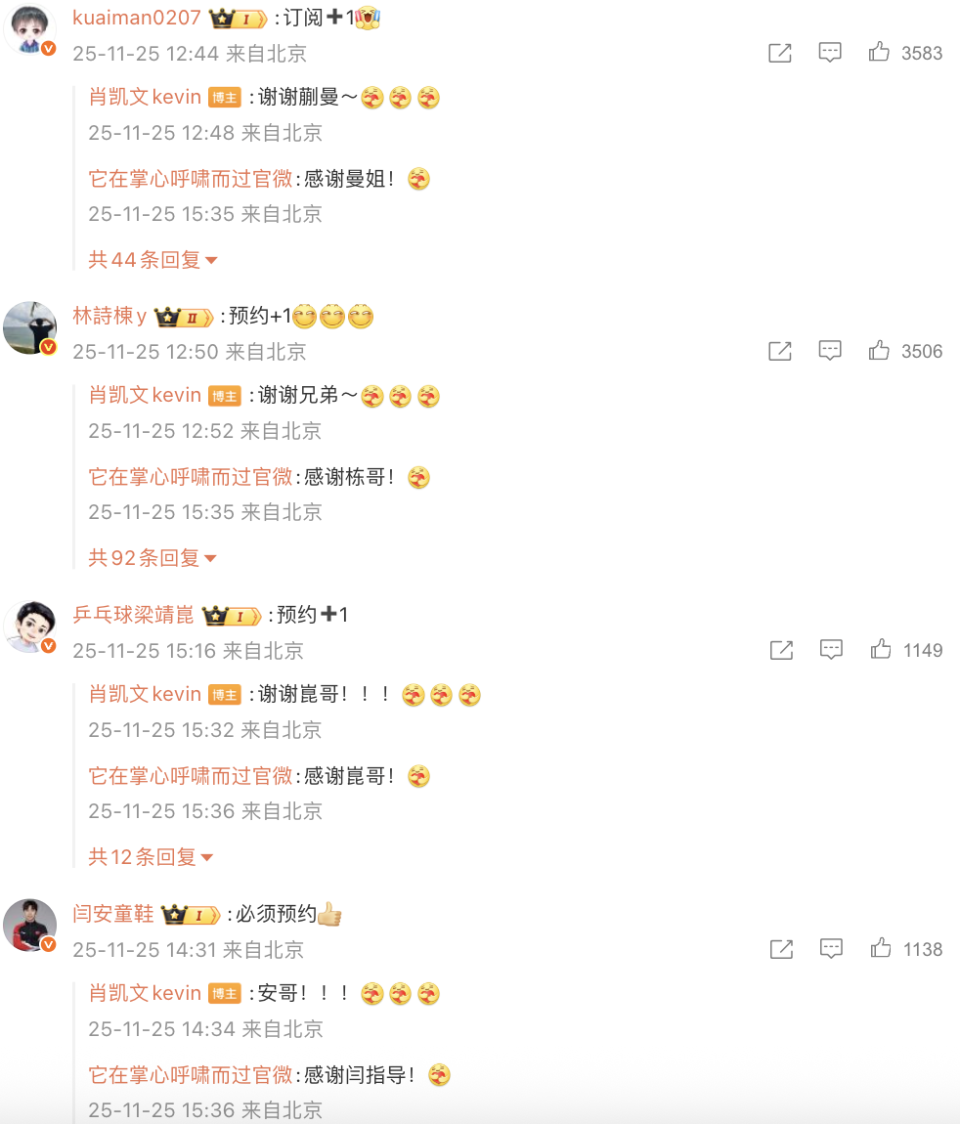Click the thumbs-up icon showing 3583
This screenshot has width=960, height=1124.
point(879,53)
